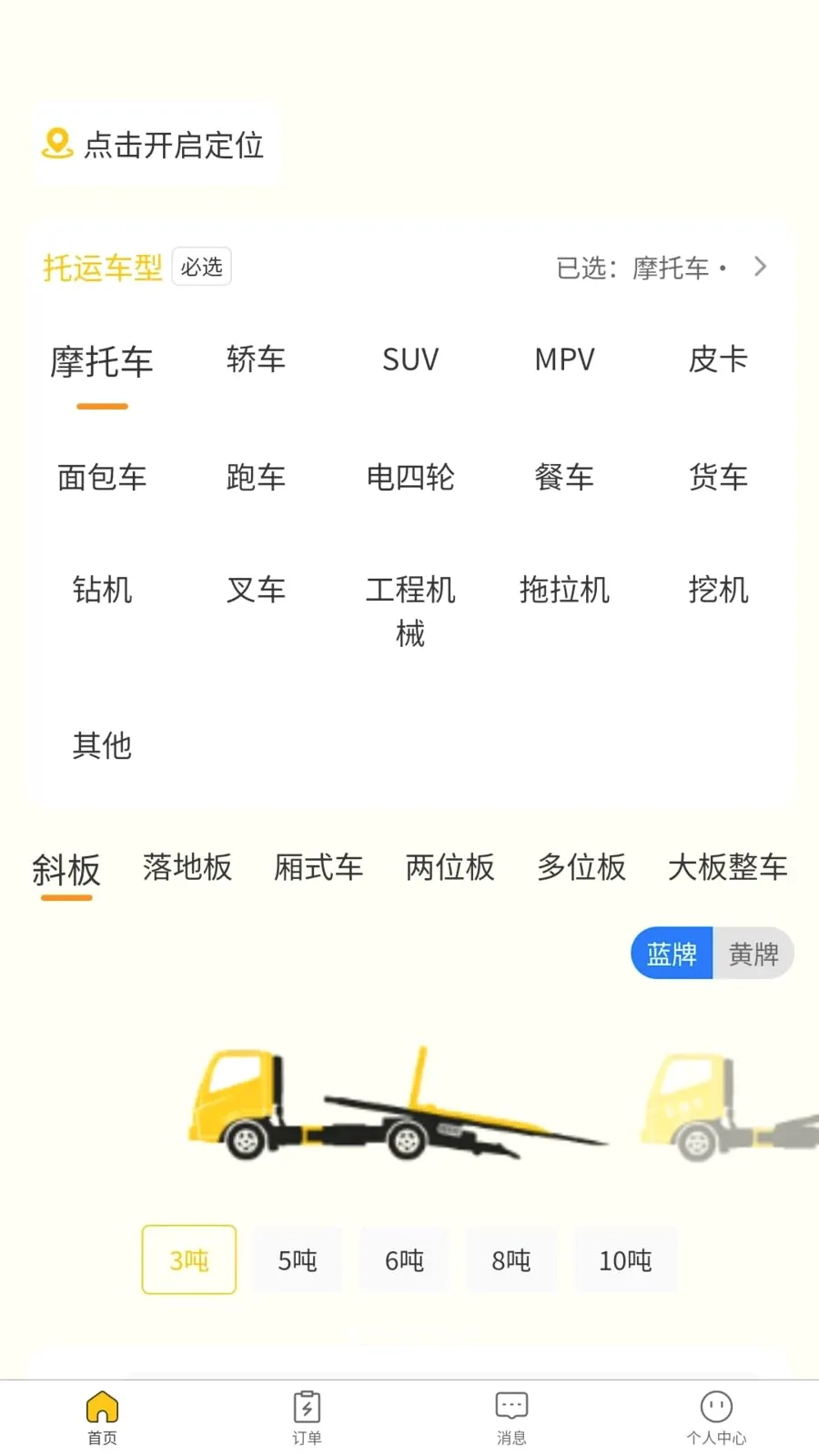Choose the 10吨 tonnage option
Viewport: 819px width, 1456px height.
[x=625, y=1260]
